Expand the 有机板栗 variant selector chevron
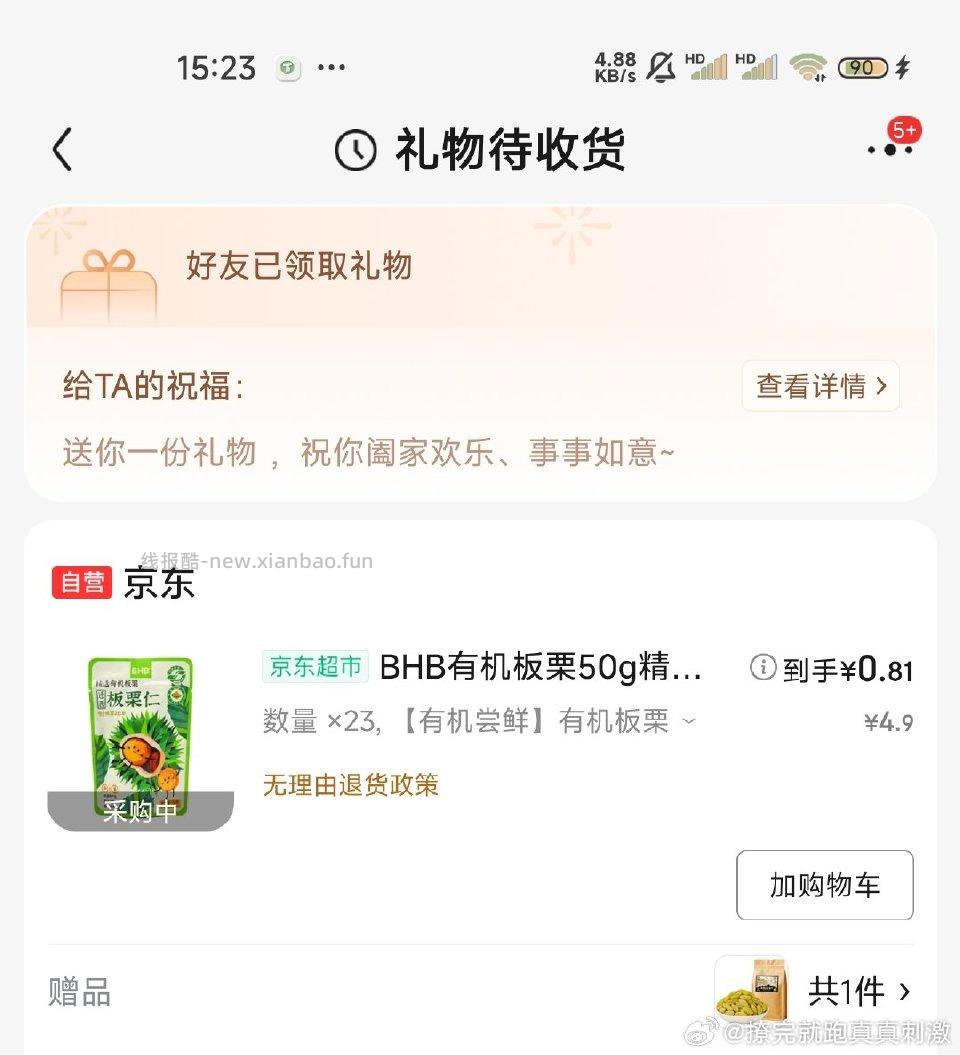Screen dimensions: 960x1055 690,722
